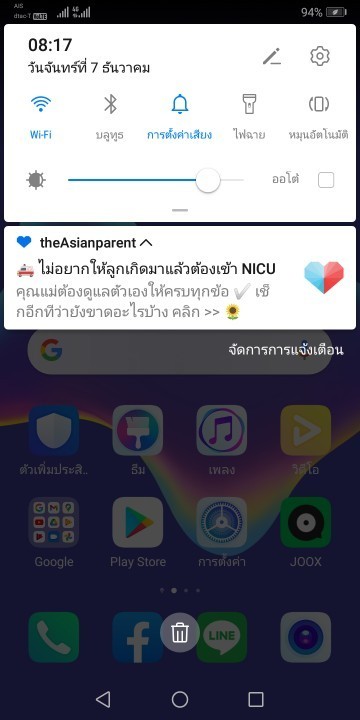This screenshot has height=720, width=360.
Task: Tick the auto brightness (ออโต้) checkbox
Action: pos(326,180)
